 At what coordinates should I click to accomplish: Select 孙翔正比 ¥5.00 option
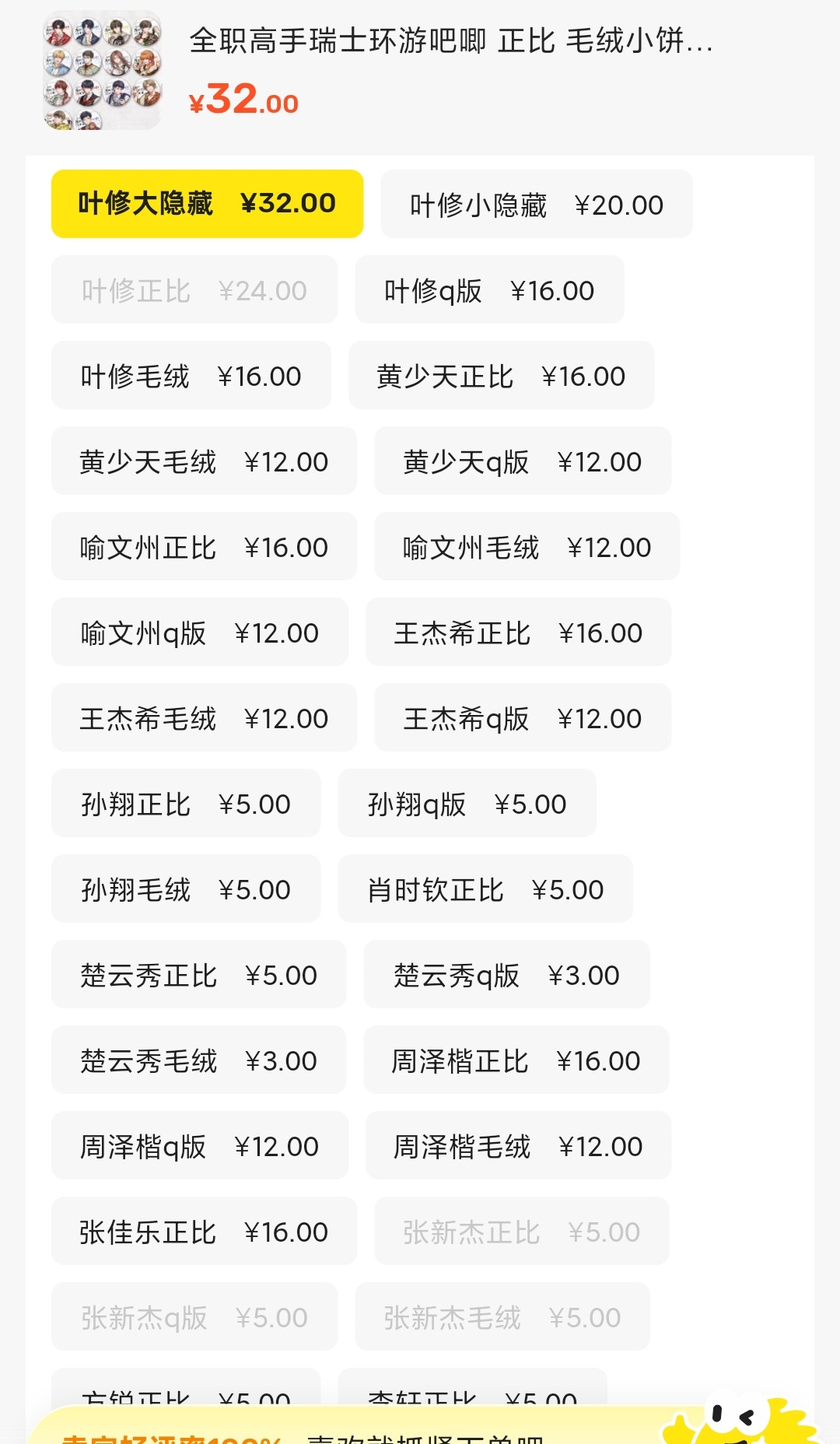coord(185,804)
